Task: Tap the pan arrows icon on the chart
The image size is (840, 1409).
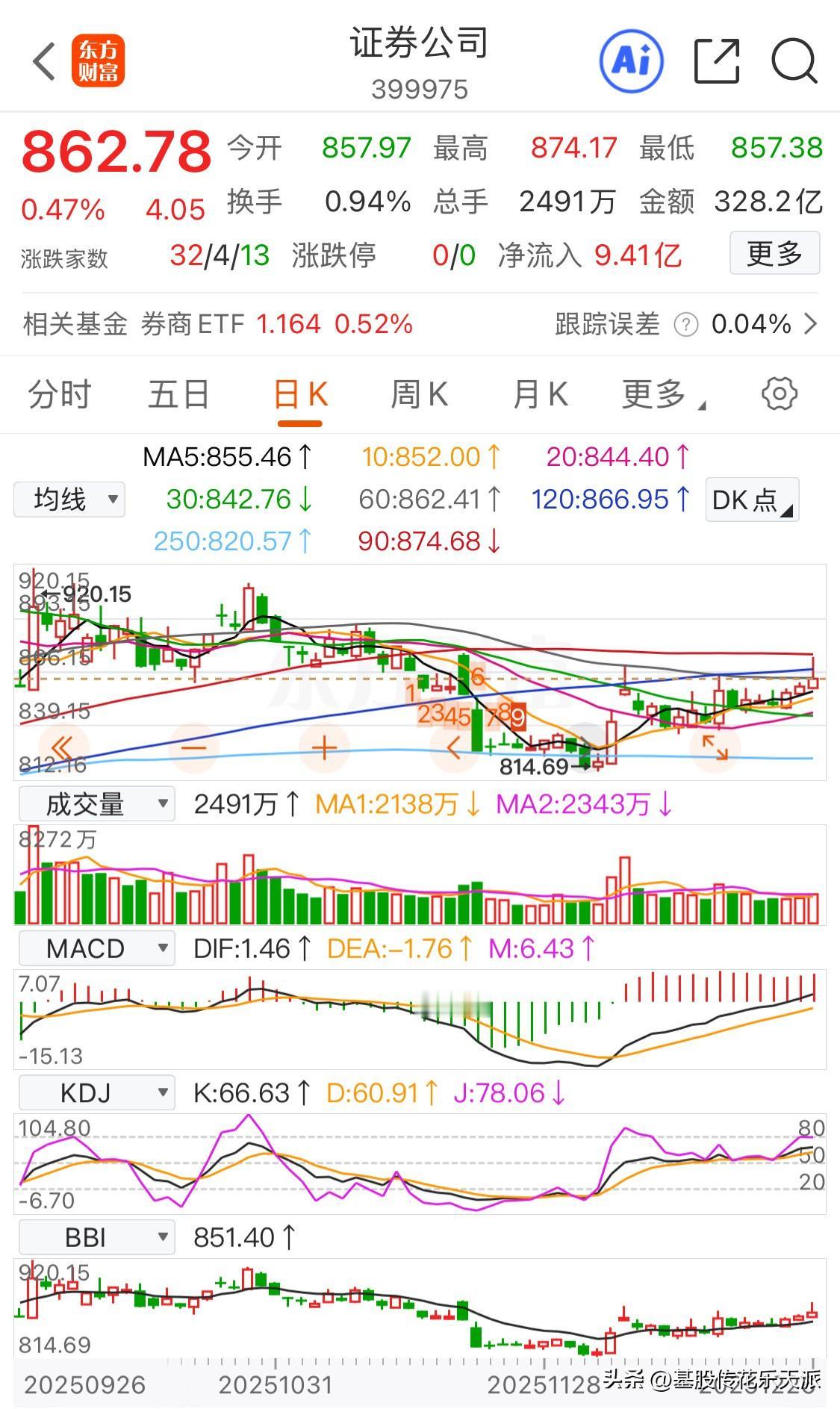Action: click(716, 747)
